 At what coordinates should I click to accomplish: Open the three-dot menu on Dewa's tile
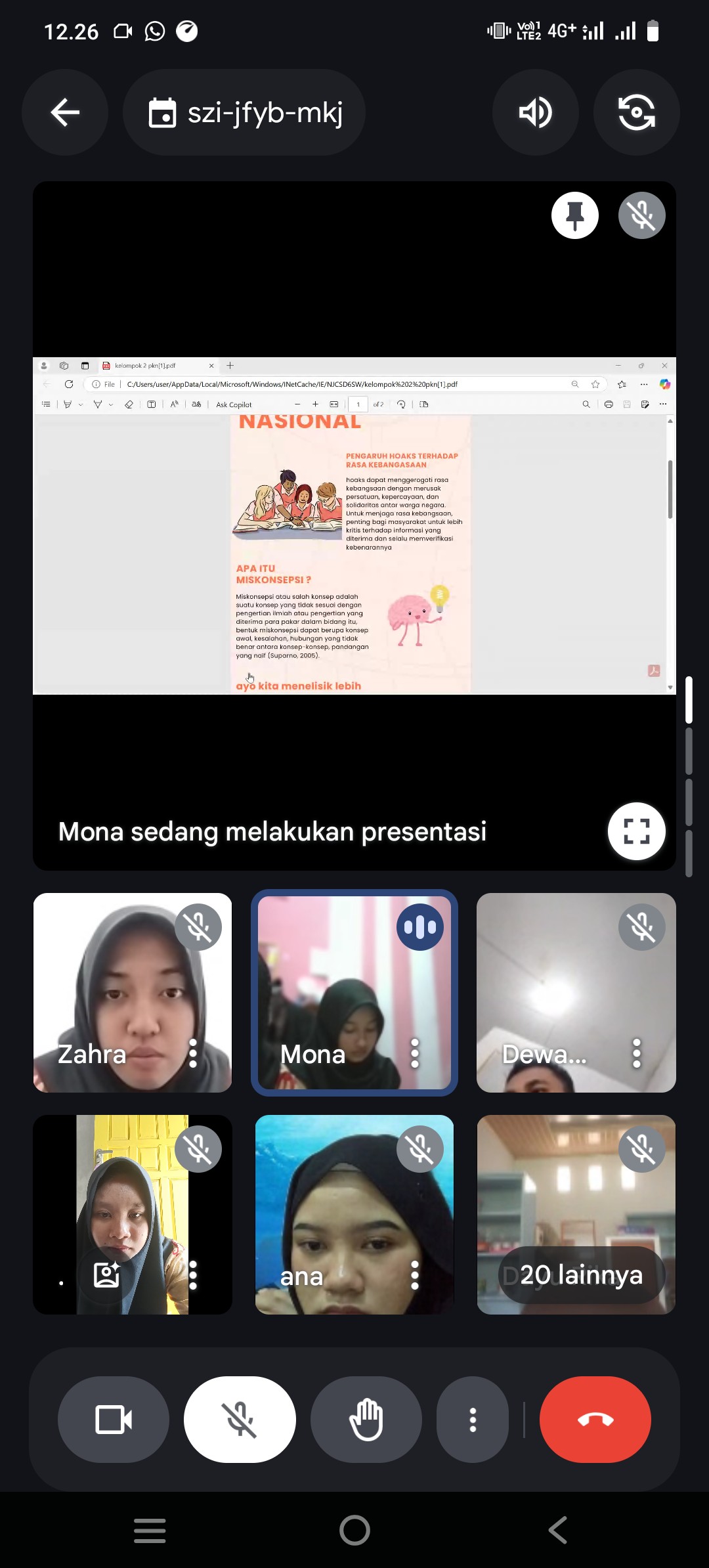[x=636, y=1053]
